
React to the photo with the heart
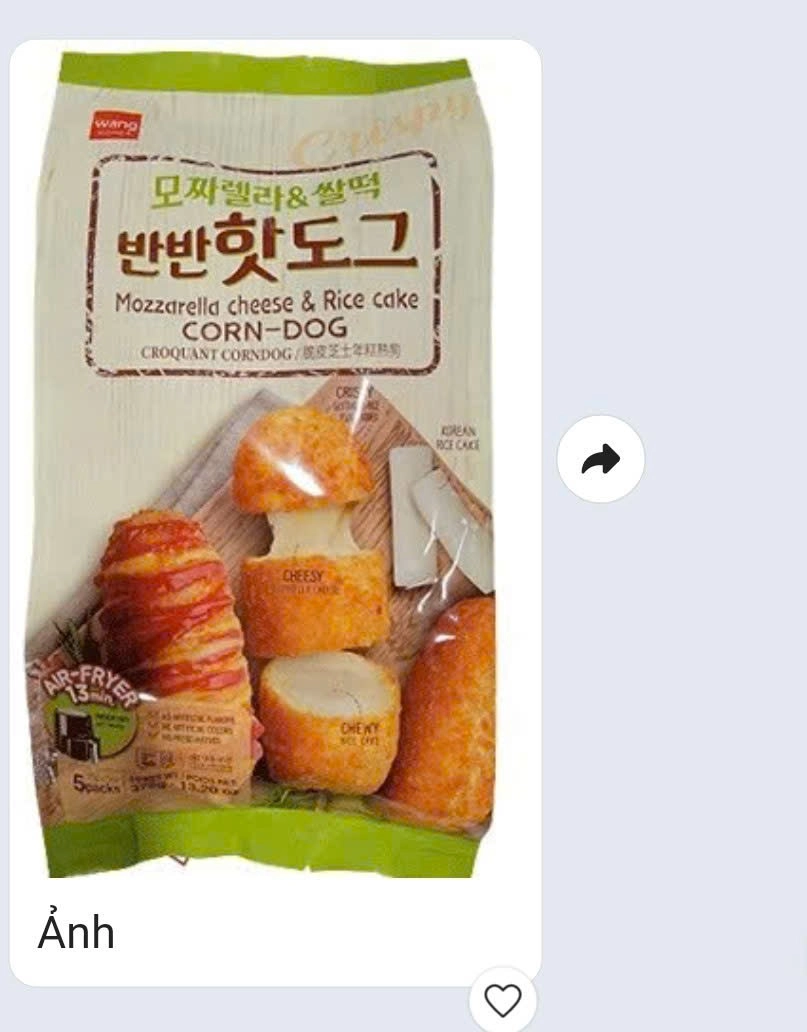click(x=502, y=999)
